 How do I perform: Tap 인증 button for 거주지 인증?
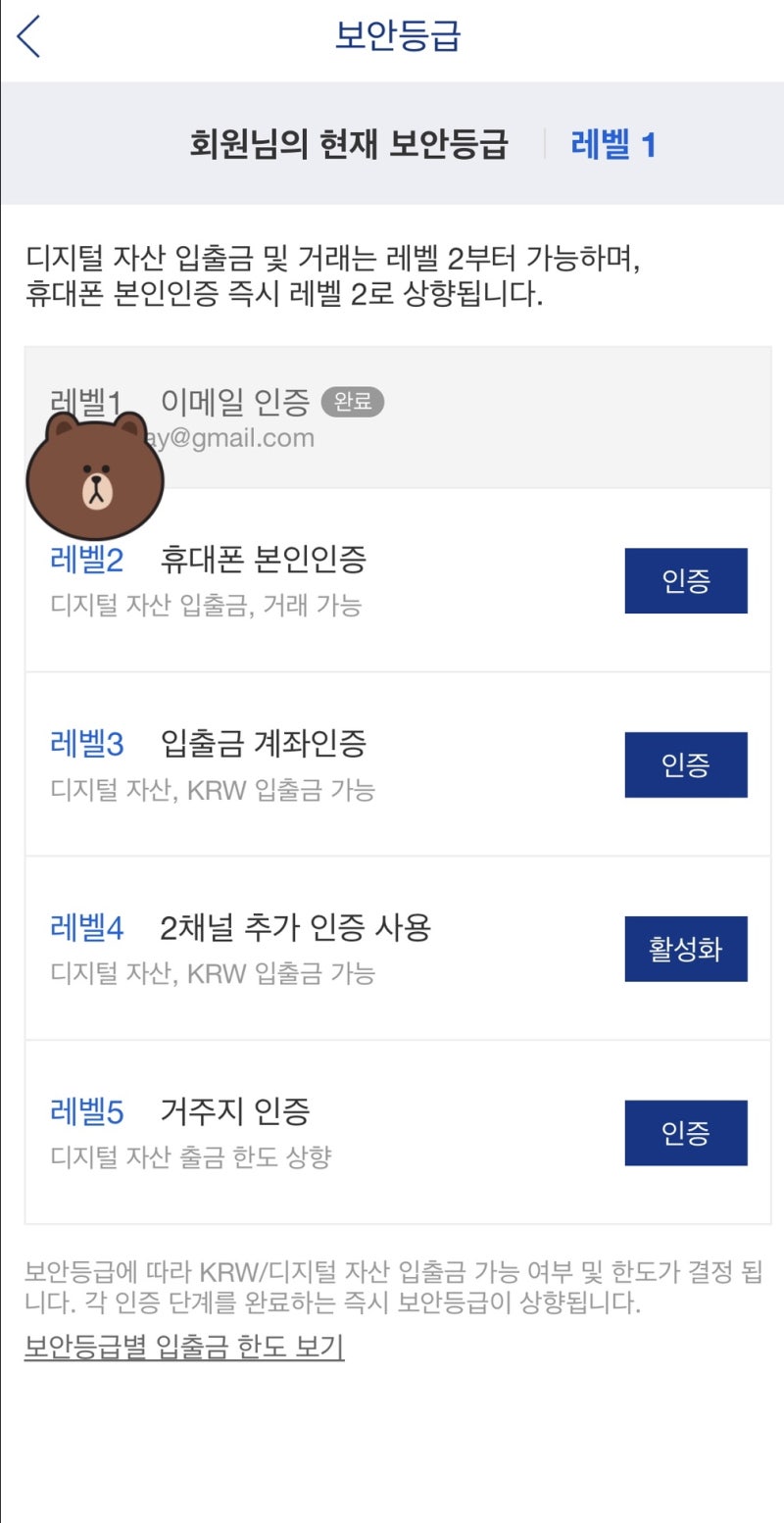(685, 1132)
